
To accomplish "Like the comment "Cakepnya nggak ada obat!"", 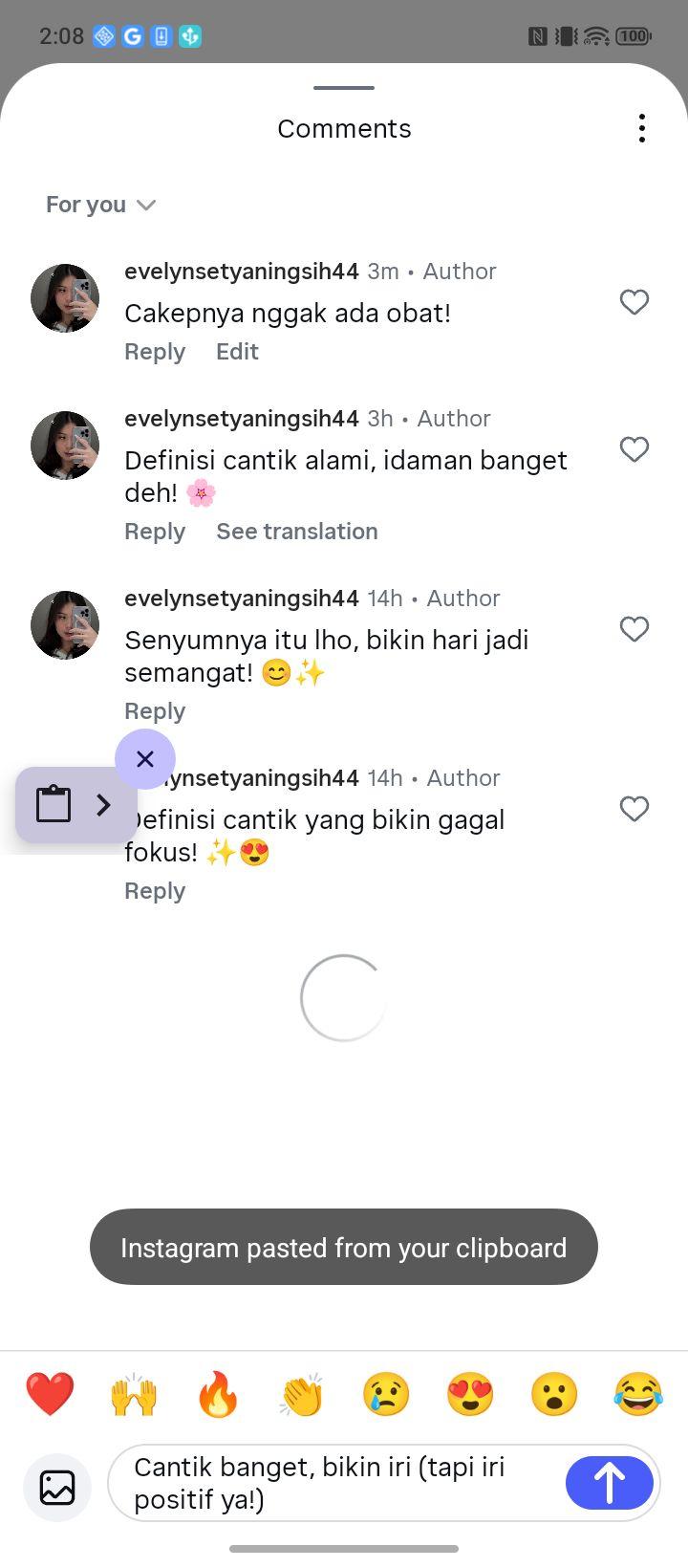I will pos(634,302).
